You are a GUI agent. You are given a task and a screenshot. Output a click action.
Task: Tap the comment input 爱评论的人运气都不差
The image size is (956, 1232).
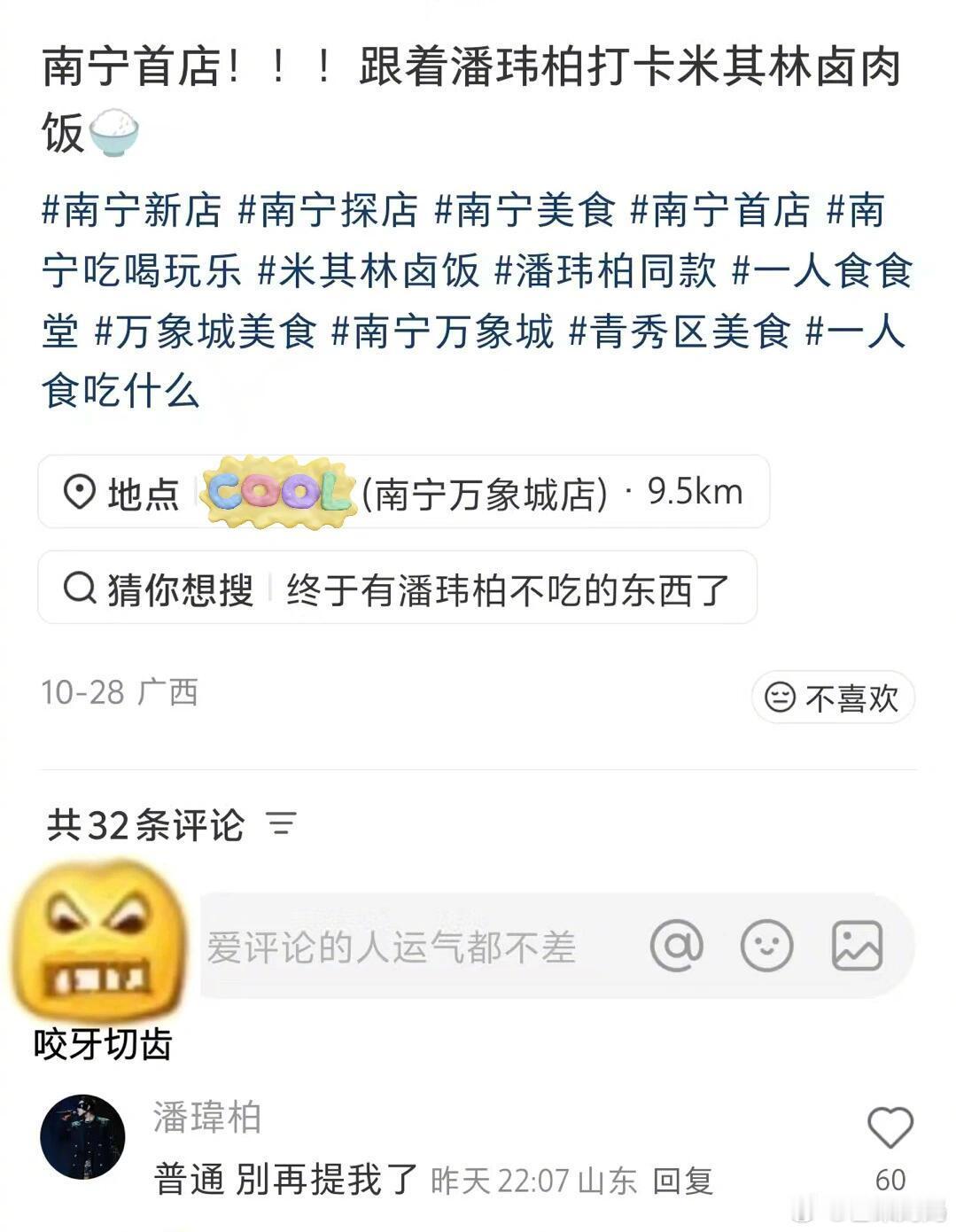[390, 946]
